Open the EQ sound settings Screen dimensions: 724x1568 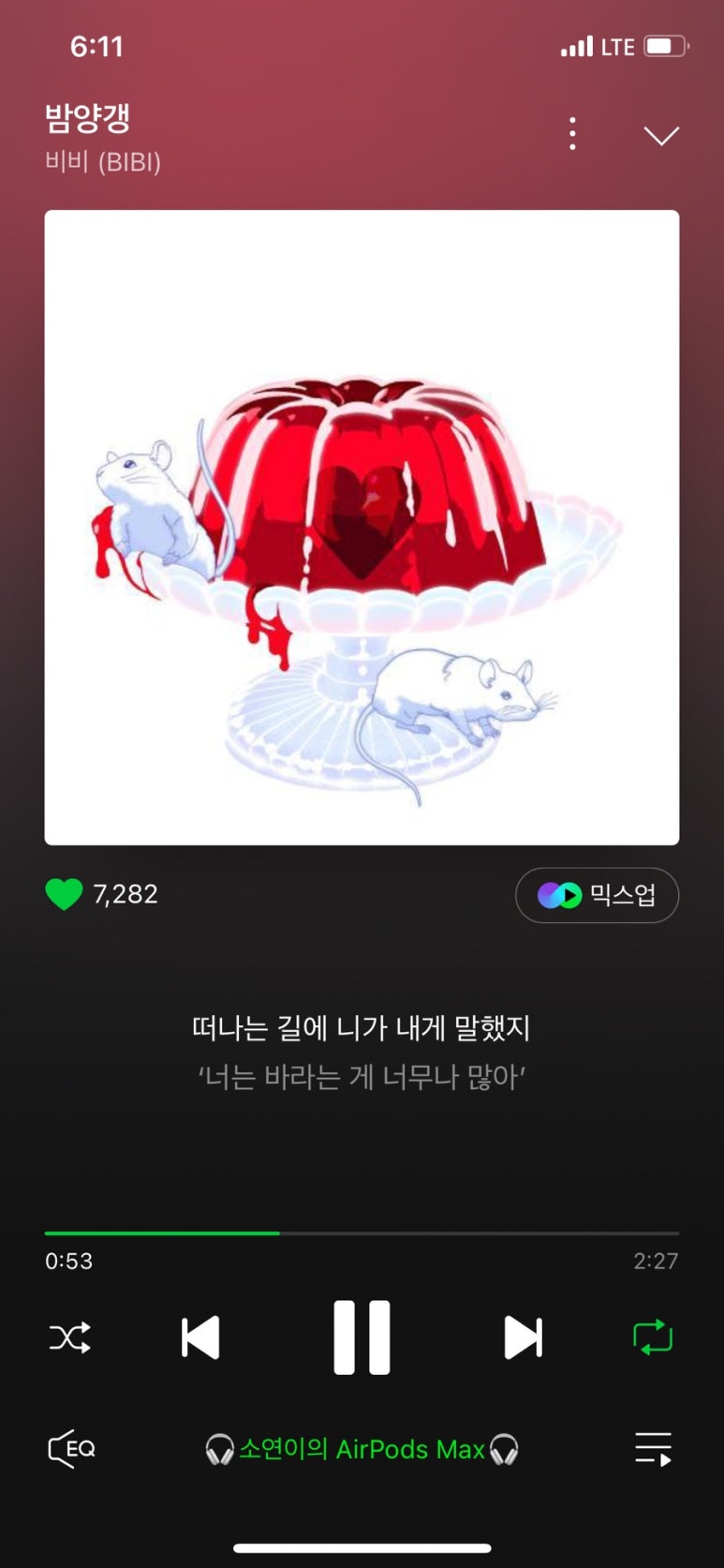point(71,1449)
